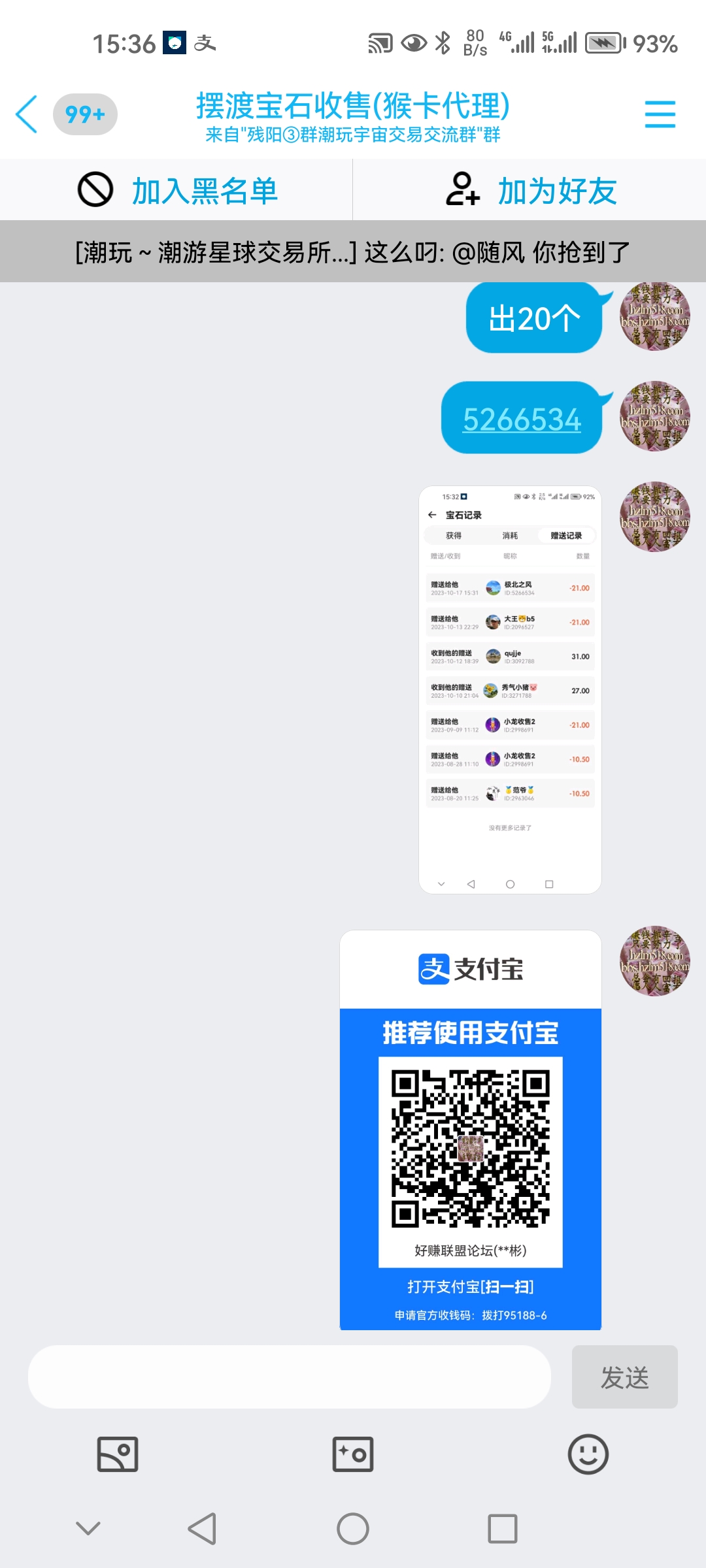Open the chat menu with three lines
This screenshot has height=1568, width=706.
660,114
